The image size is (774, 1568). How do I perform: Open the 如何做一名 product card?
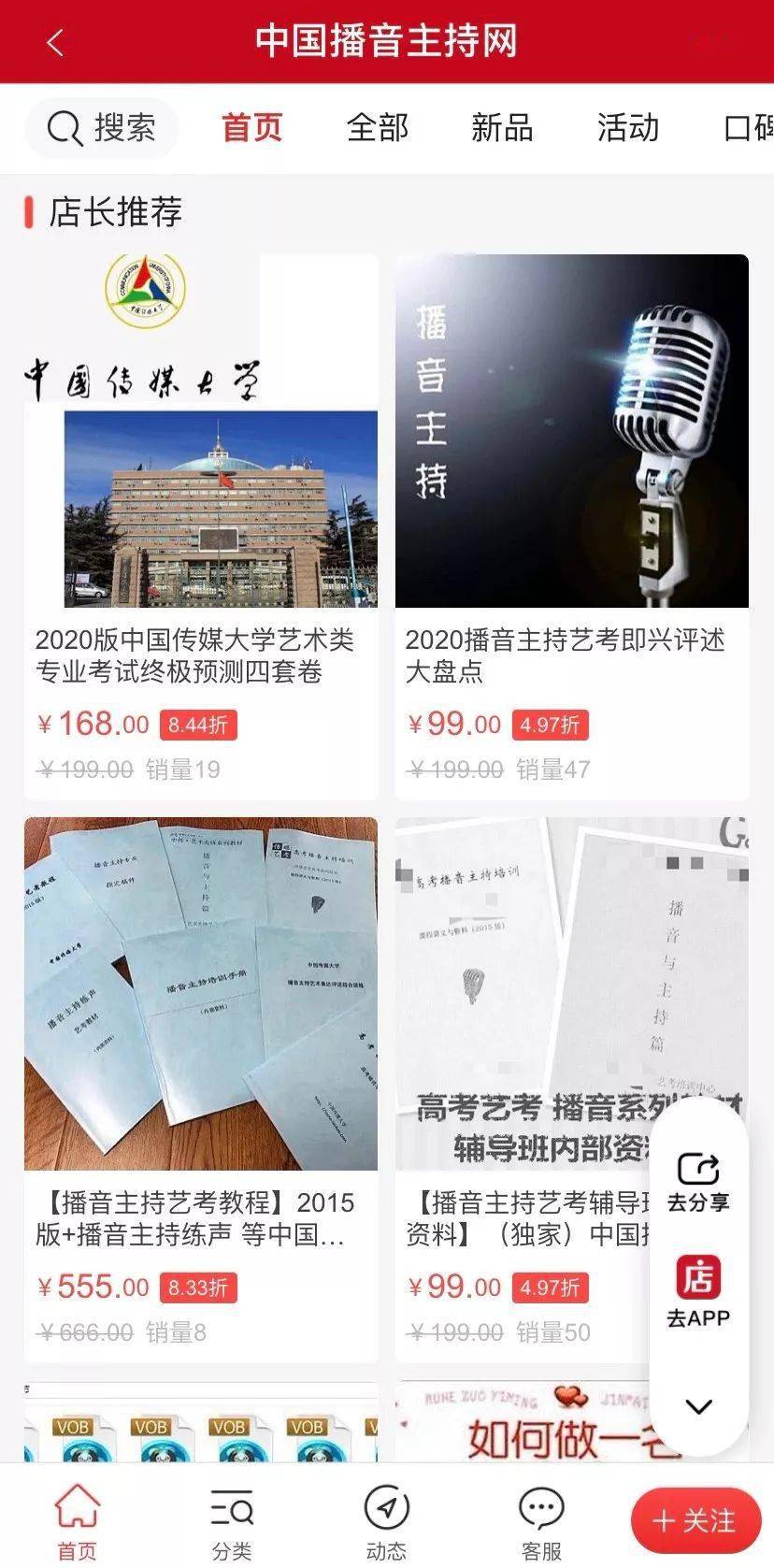[x=523, y=1422]
